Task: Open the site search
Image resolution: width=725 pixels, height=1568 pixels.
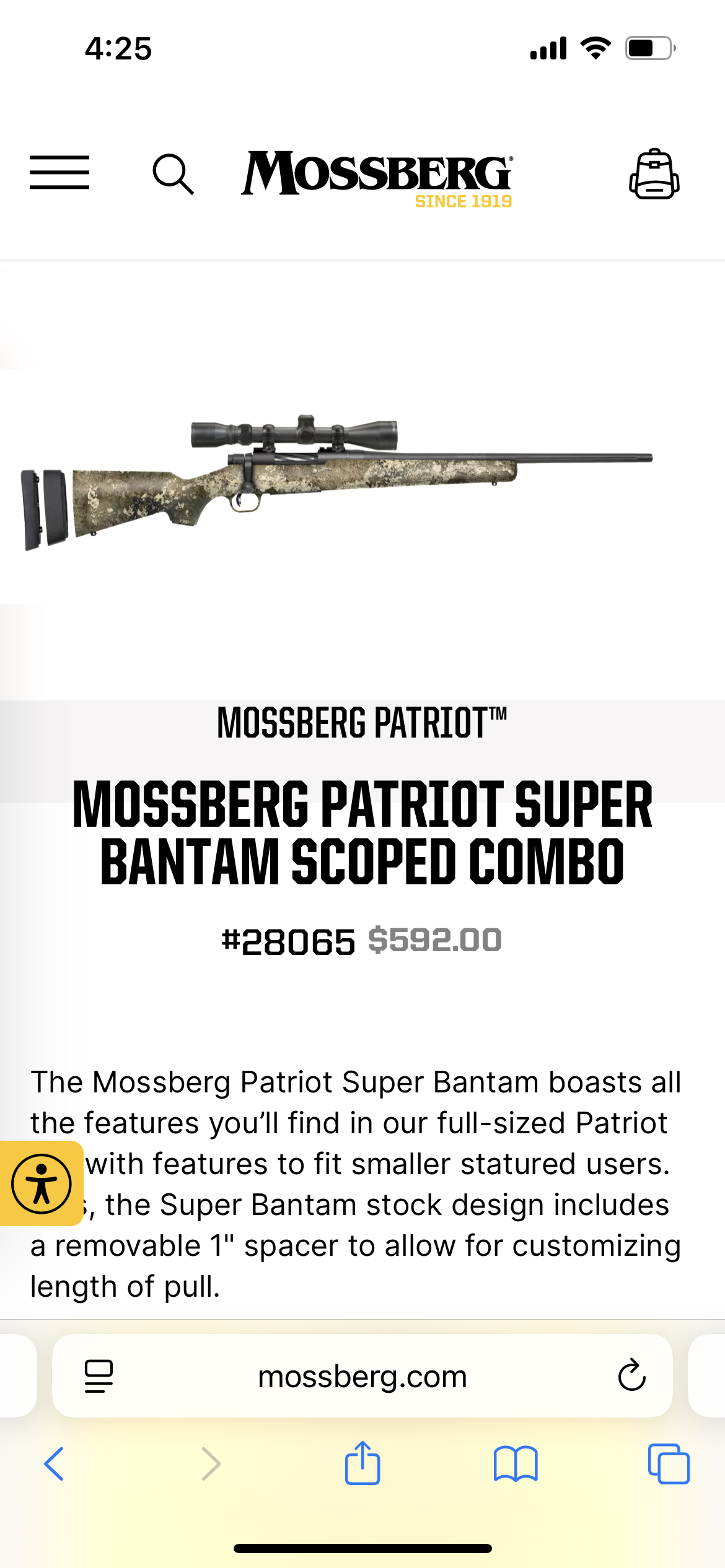Action: [x=173, y=175]
